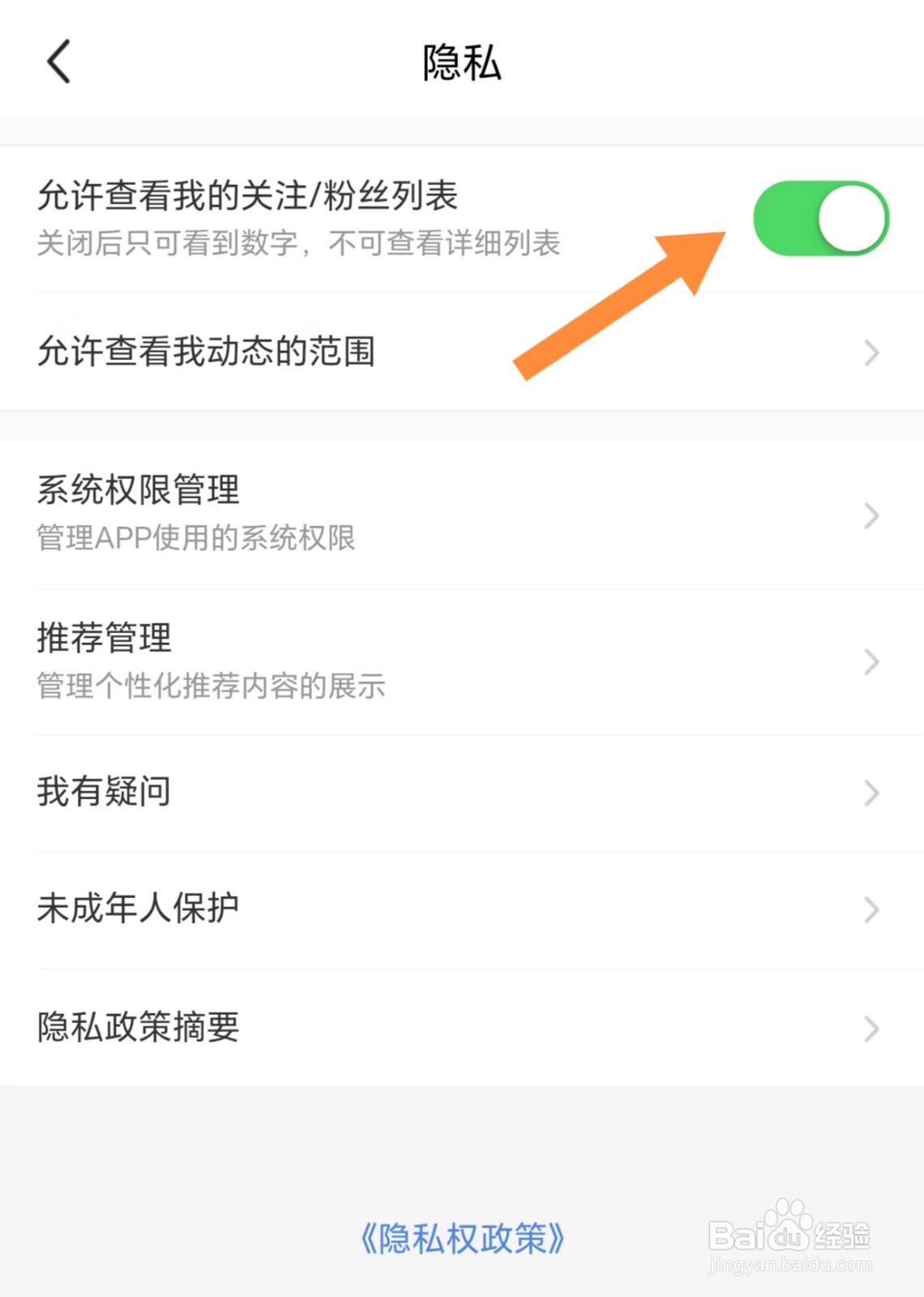Open the 《隐私权政策》 link
Image resolution: width=924 pixels, height=1297 pixels.
461,1238
